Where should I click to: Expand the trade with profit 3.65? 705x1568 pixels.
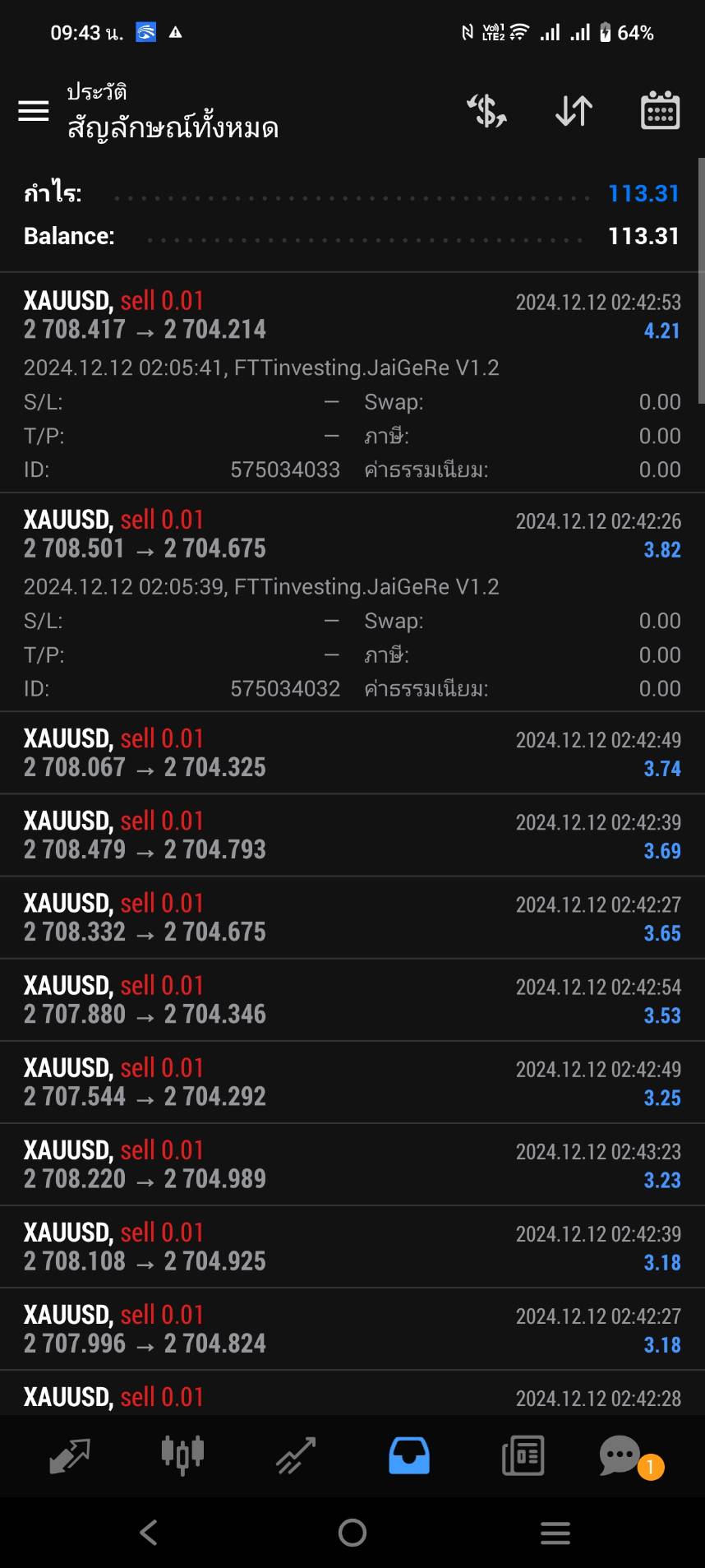pos(352,917)
